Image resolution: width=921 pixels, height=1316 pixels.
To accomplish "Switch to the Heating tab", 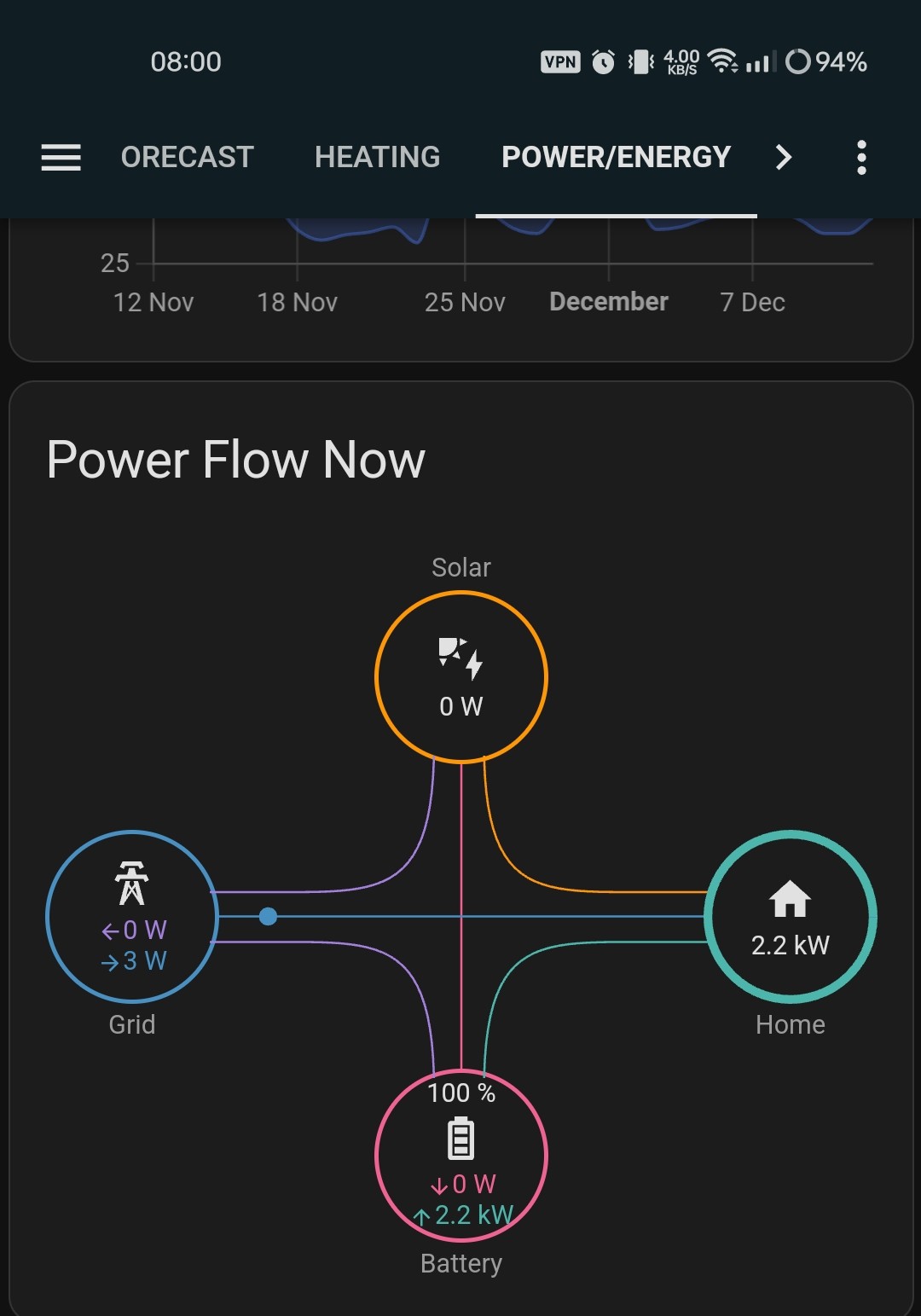I will [x=377, y=157].
